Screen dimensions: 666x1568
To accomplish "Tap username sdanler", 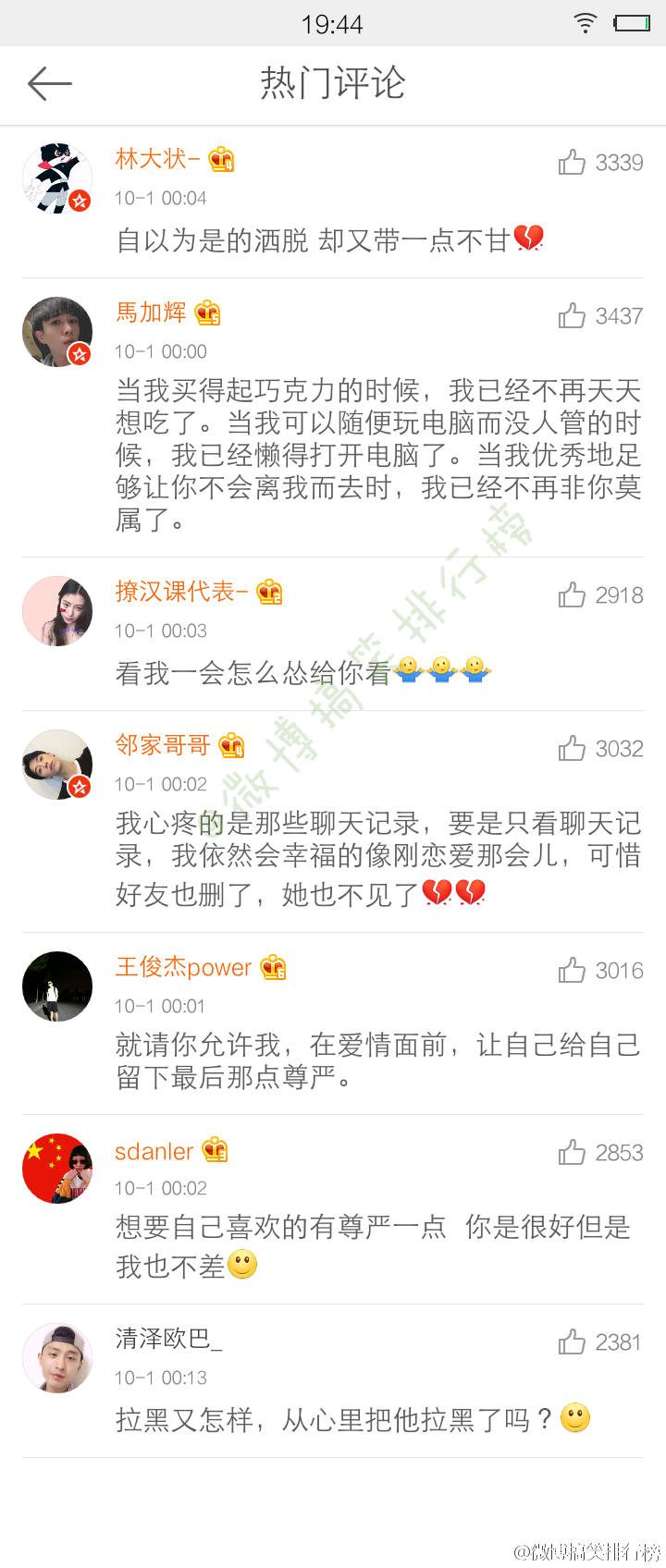I will (154, 1151).
